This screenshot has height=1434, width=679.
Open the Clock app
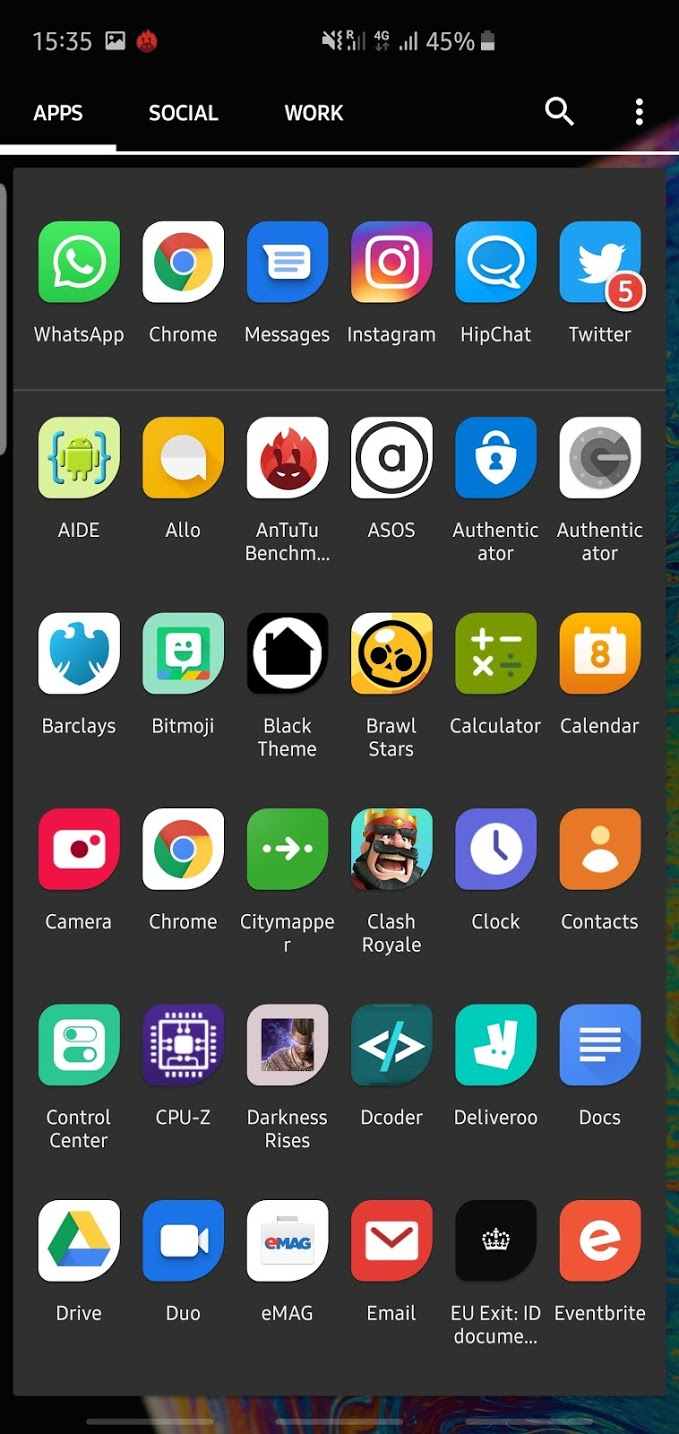[496, 850]
